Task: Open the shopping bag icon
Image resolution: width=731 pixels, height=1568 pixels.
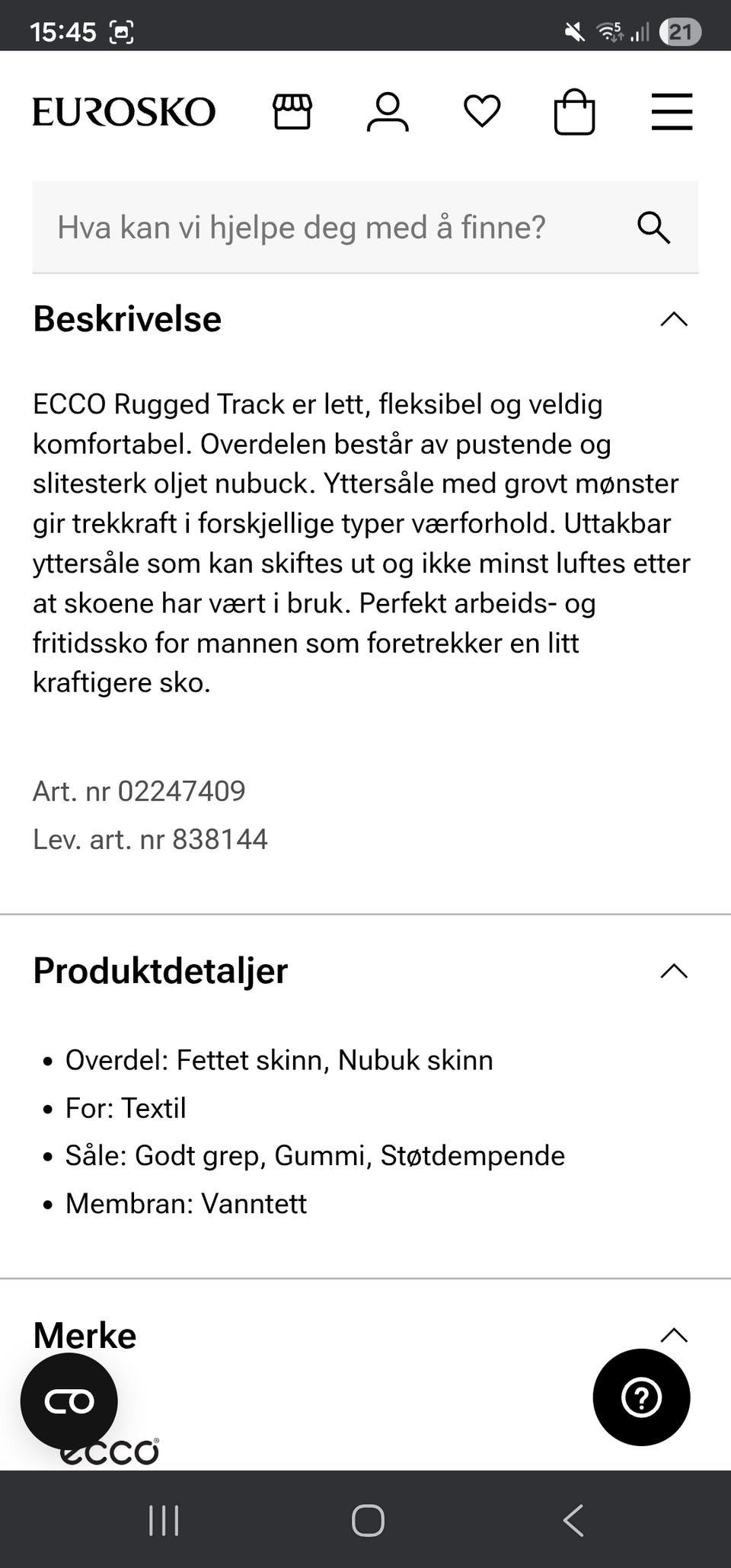Action: 576,112
